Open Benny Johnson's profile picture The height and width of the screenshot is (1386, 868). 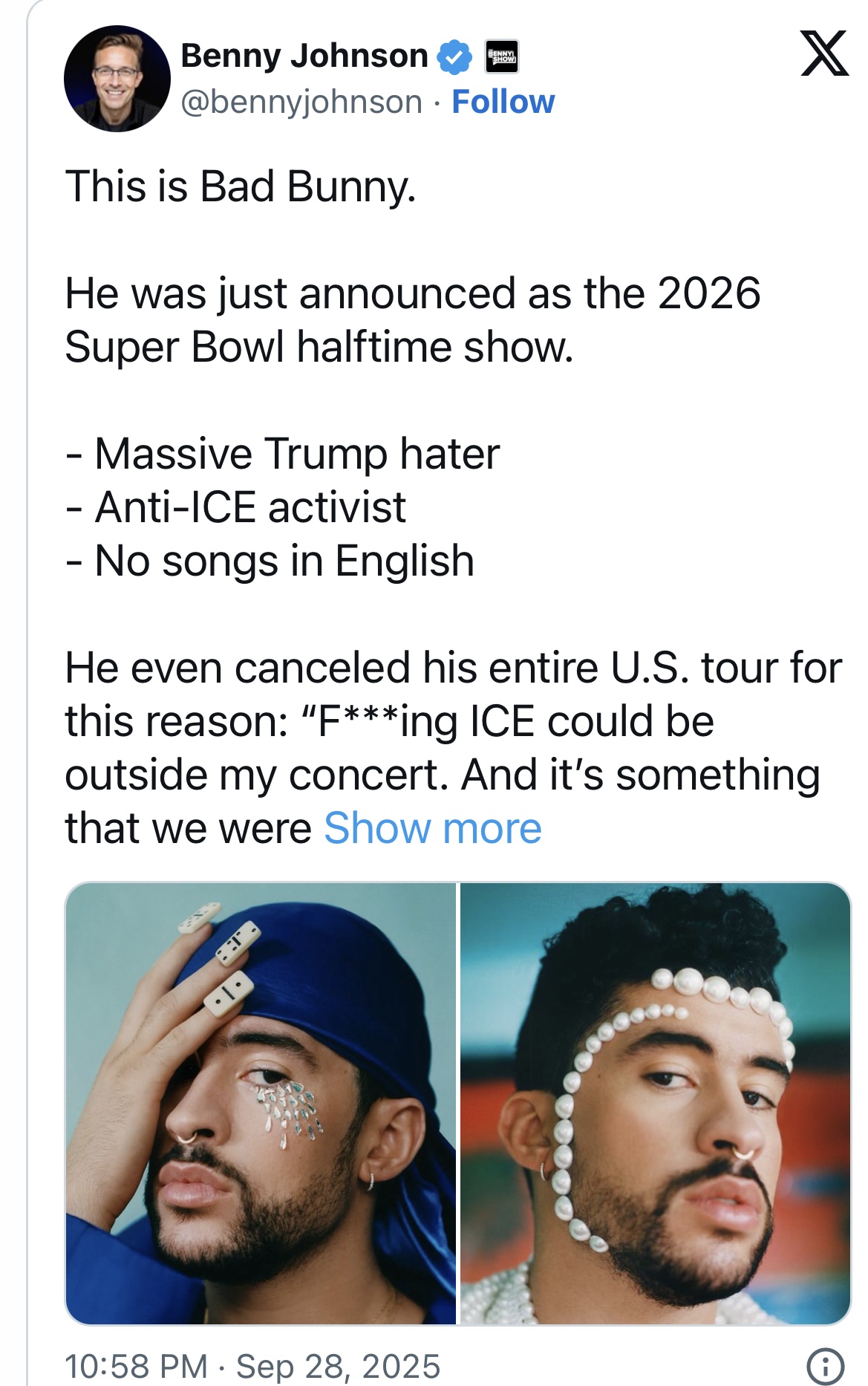117,79
